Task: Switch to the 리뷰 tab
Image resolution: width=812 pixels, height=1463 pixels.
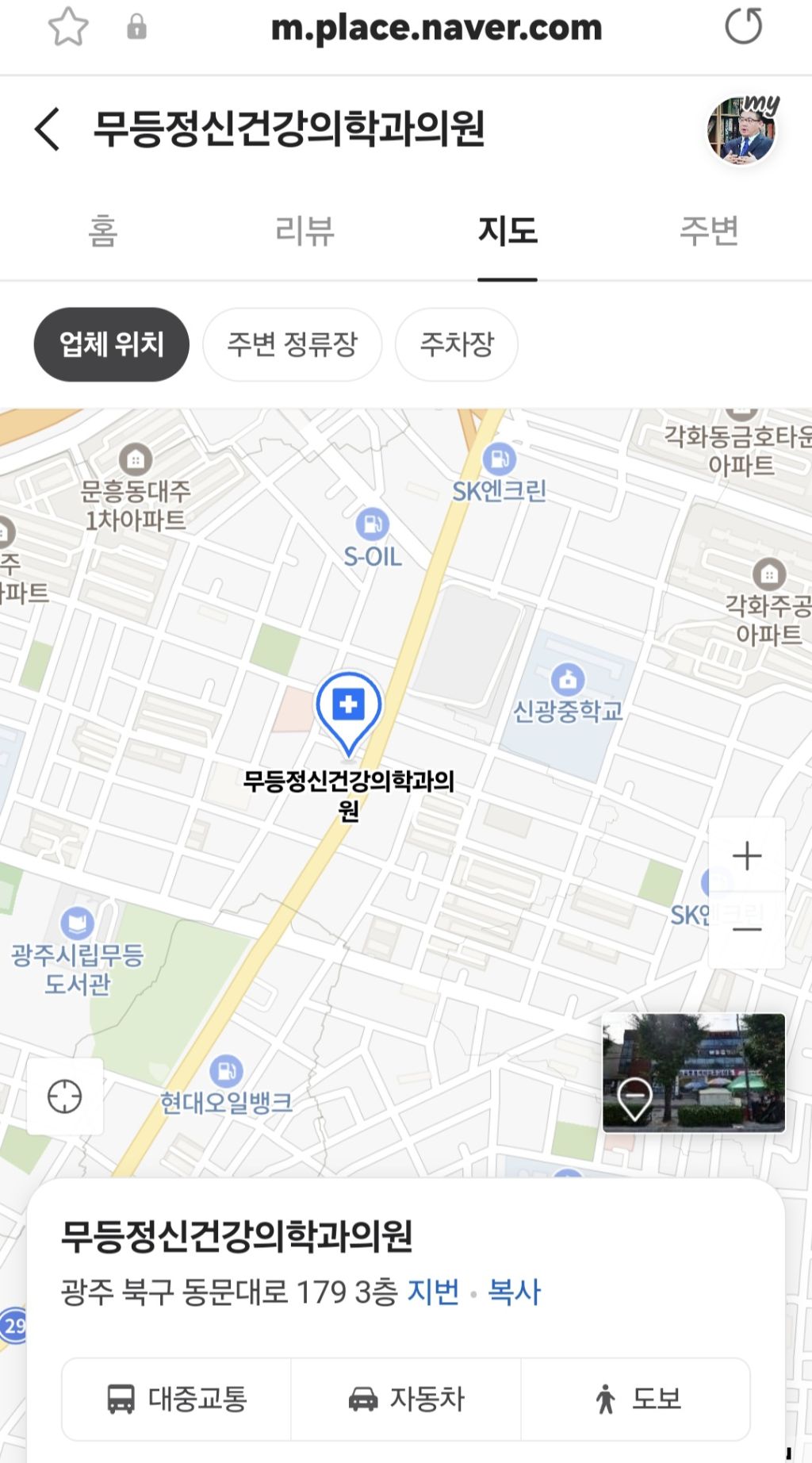Action: tap(304, 231)
